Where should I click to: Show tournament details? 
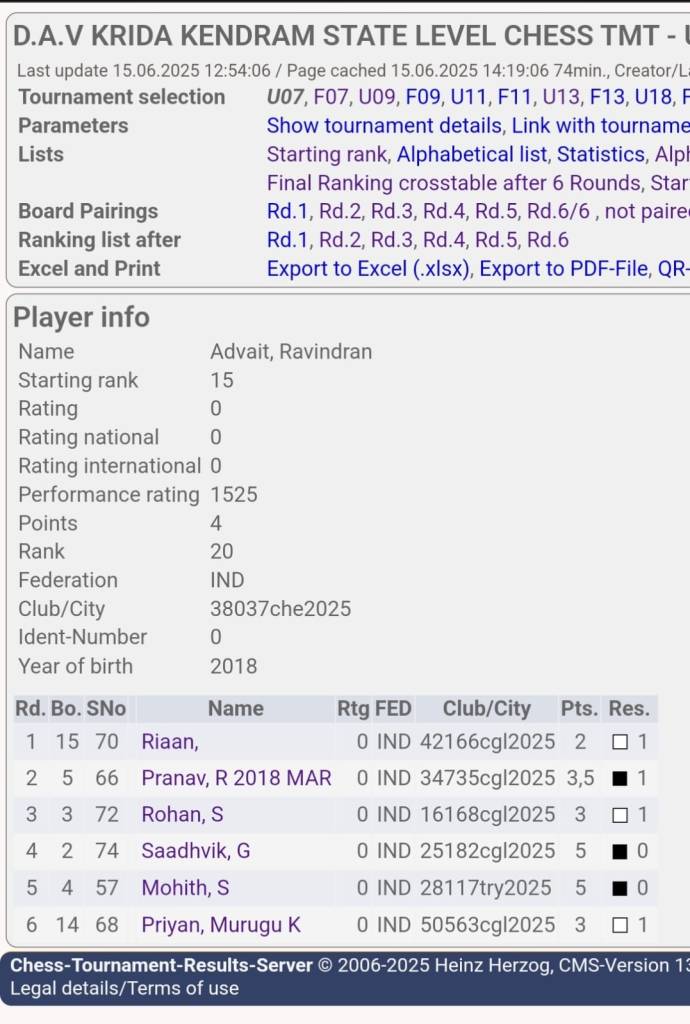(x=384, y=126)
